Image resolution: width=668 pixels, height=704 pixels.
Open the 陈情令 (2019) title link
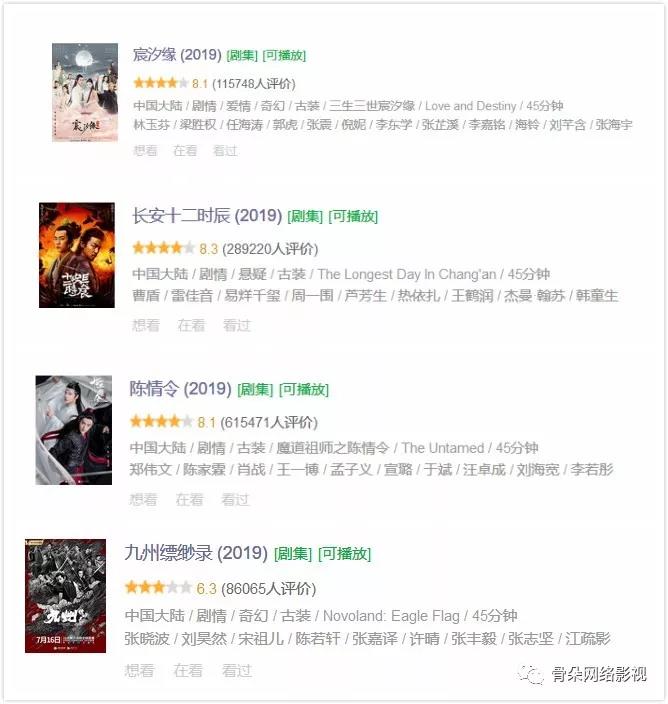[x=180, y=389]
